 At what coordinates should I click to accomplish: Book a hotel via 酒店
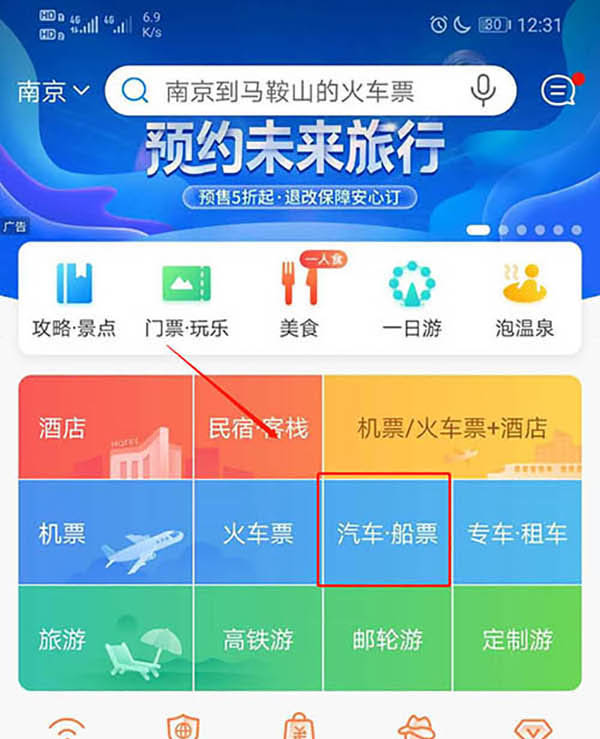pos(106,428)
